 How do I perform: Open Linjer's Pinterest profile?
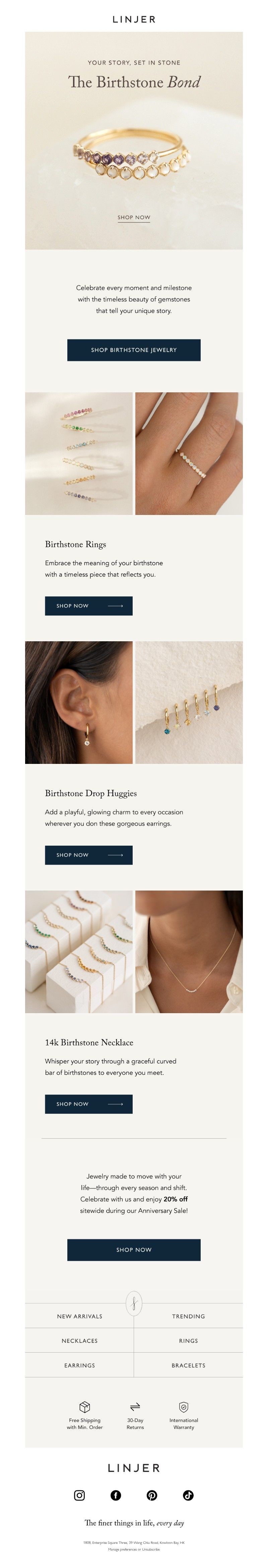pyautogui.click(x=152, y=1496)
